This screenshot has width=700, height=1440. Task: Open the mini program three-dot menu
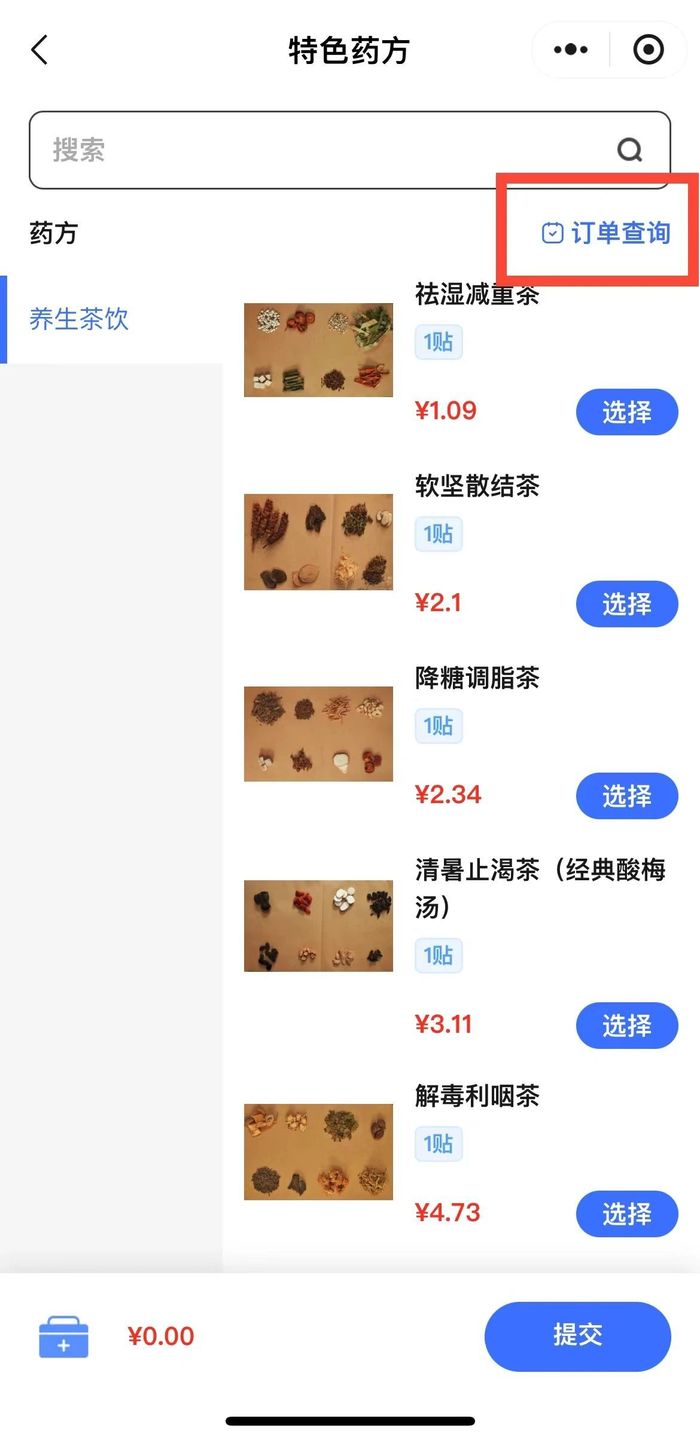tap(571, 50)
